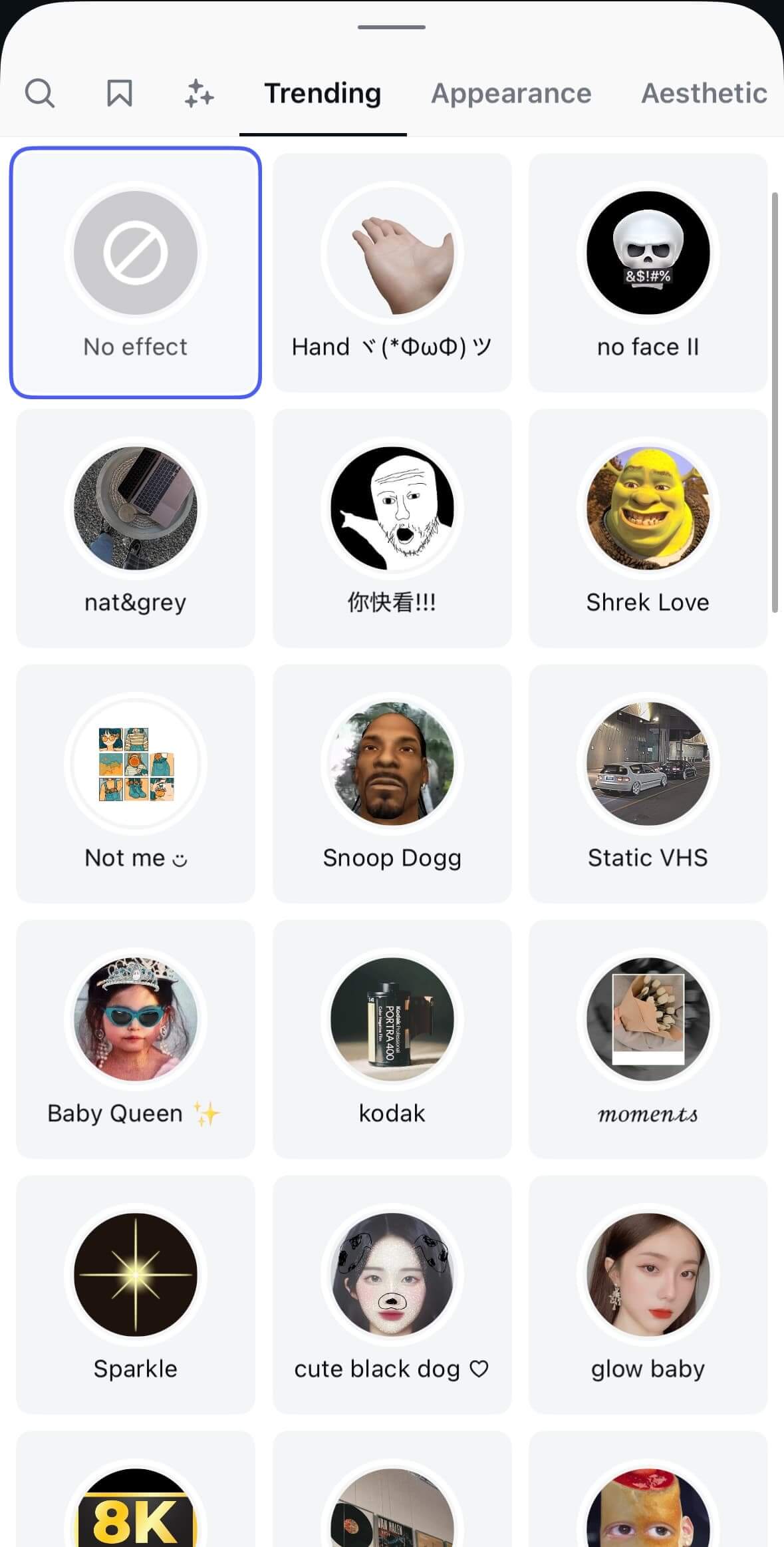Apply the Hand effect
The image size is (784, 1547).
click(392, 273)
